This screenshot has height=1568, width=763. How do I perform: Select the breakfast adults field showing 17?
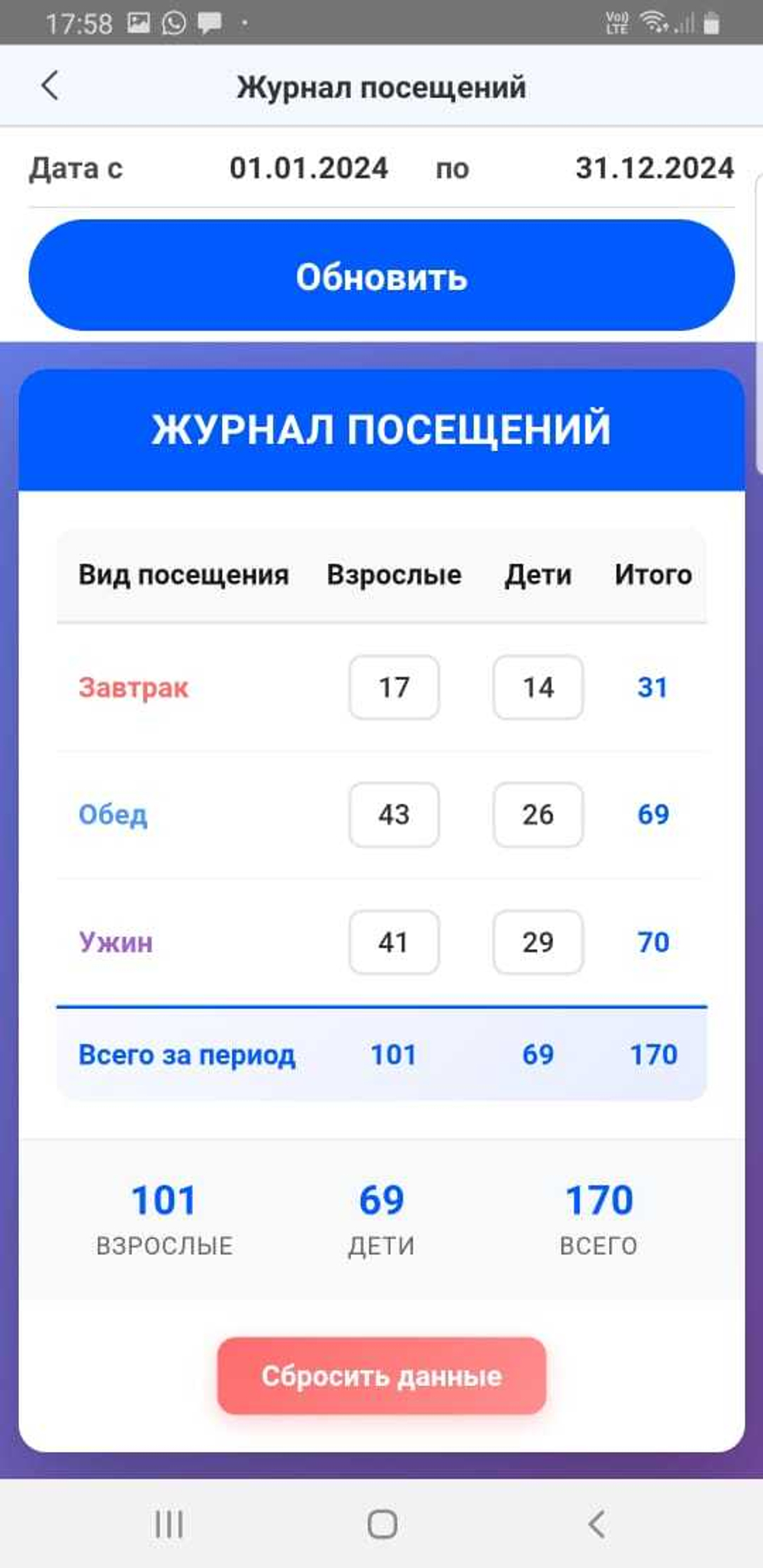[x=394, y=688]
